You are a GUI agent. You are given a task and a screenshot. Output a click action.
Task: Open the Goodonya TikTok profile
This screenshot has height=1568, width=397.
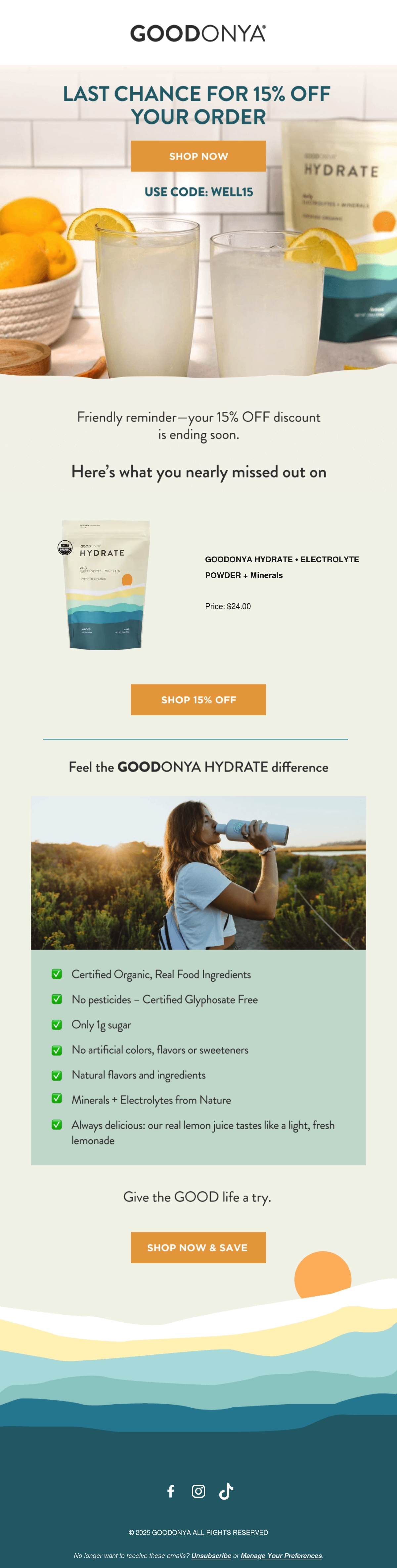[226, 1491]
